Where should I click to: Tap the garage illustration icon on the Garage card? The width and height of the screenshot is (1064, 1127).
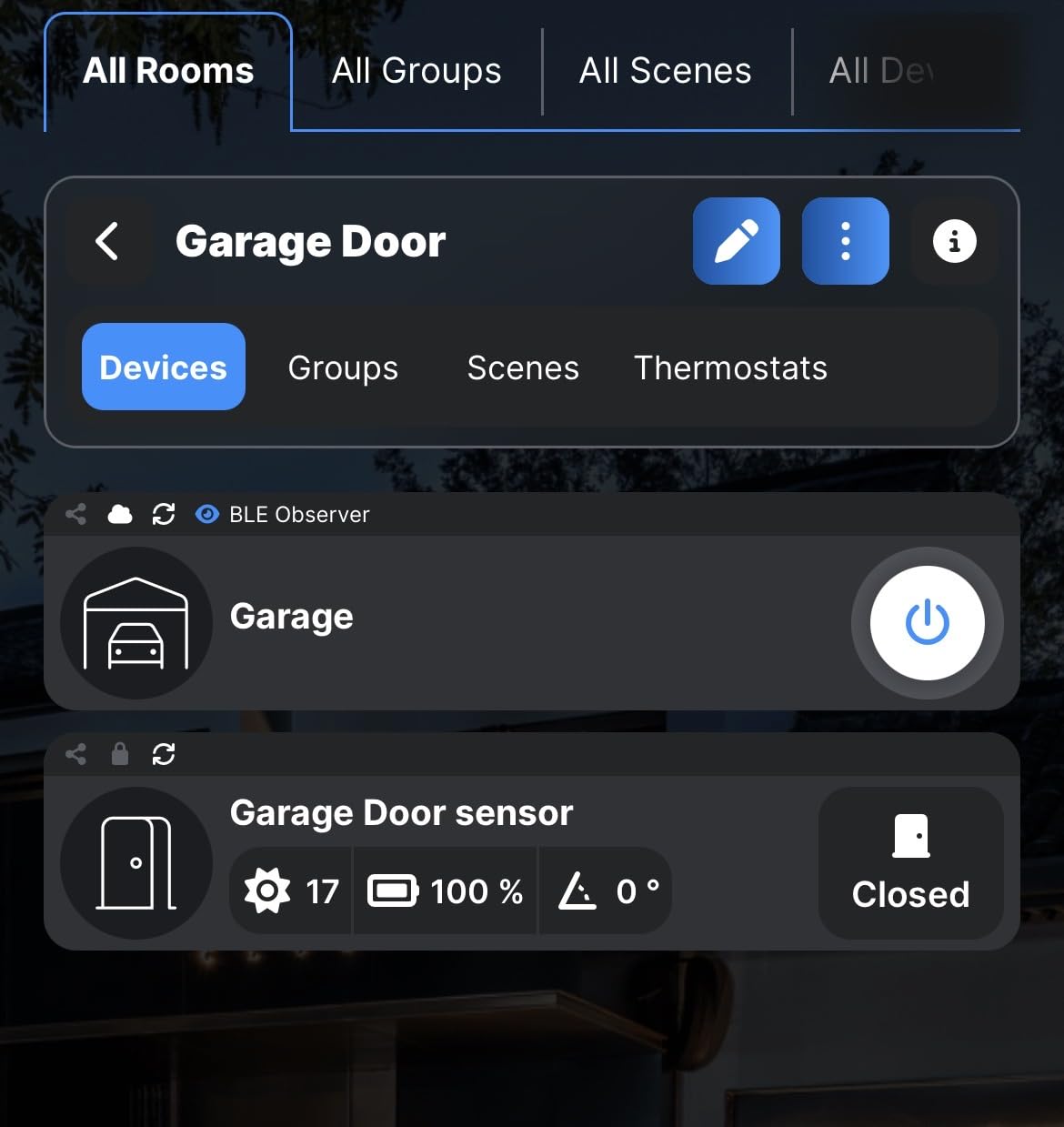136,623
